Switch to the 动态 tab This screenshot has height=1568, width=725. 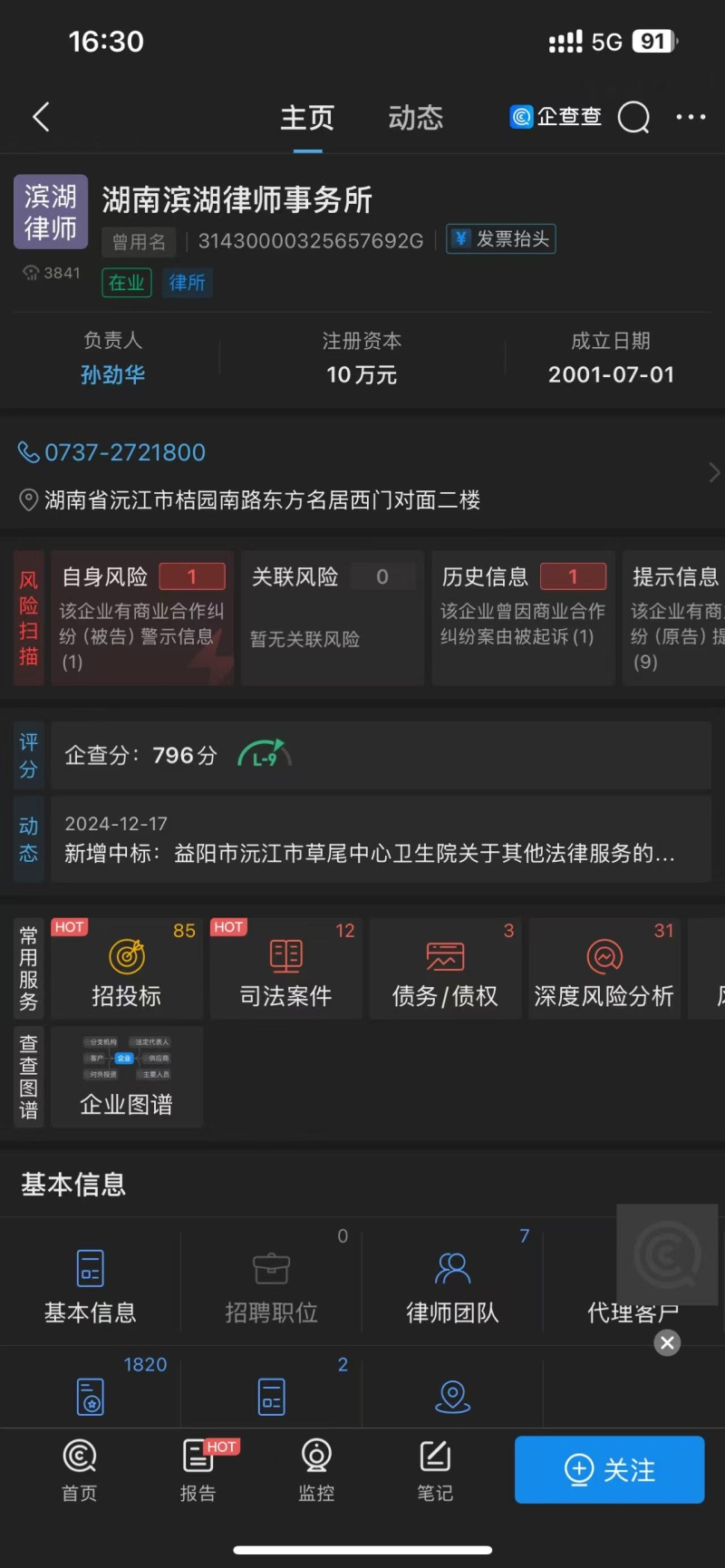pyautogui.click(x=415, y=118)
